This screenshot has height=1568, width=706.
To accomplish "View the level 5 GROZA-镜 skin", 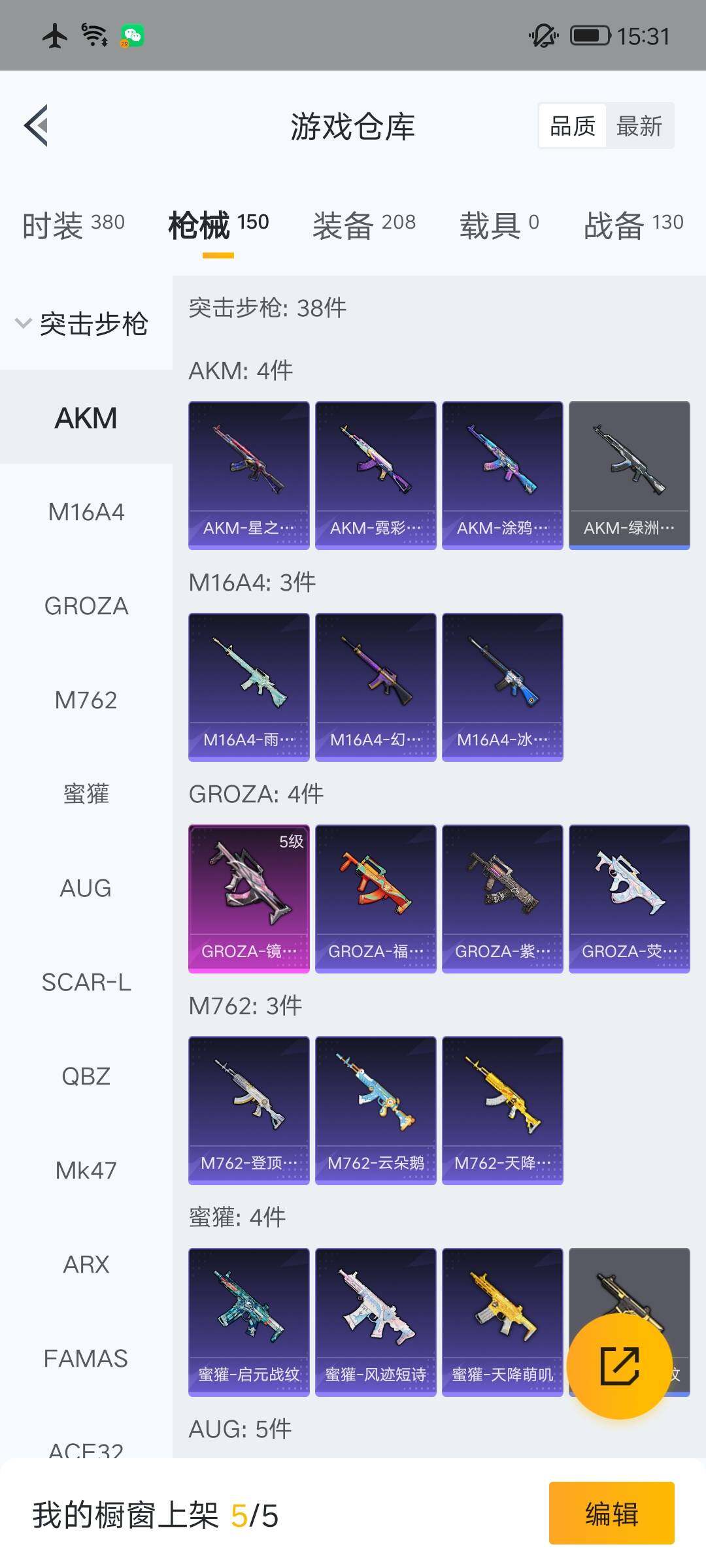I will click(248, 898).
